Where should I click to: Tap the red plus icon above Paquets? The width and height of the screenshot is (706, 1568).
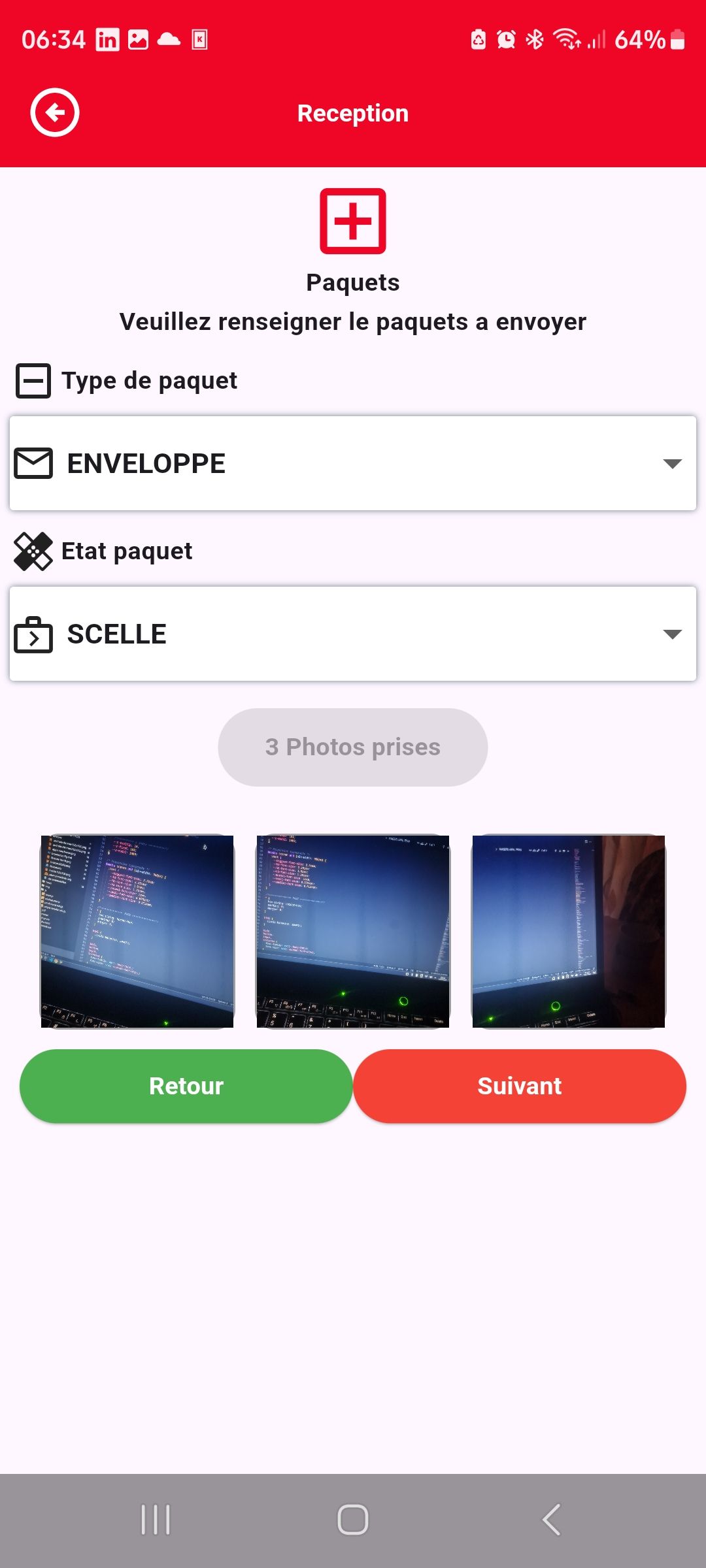coord(353,221)
